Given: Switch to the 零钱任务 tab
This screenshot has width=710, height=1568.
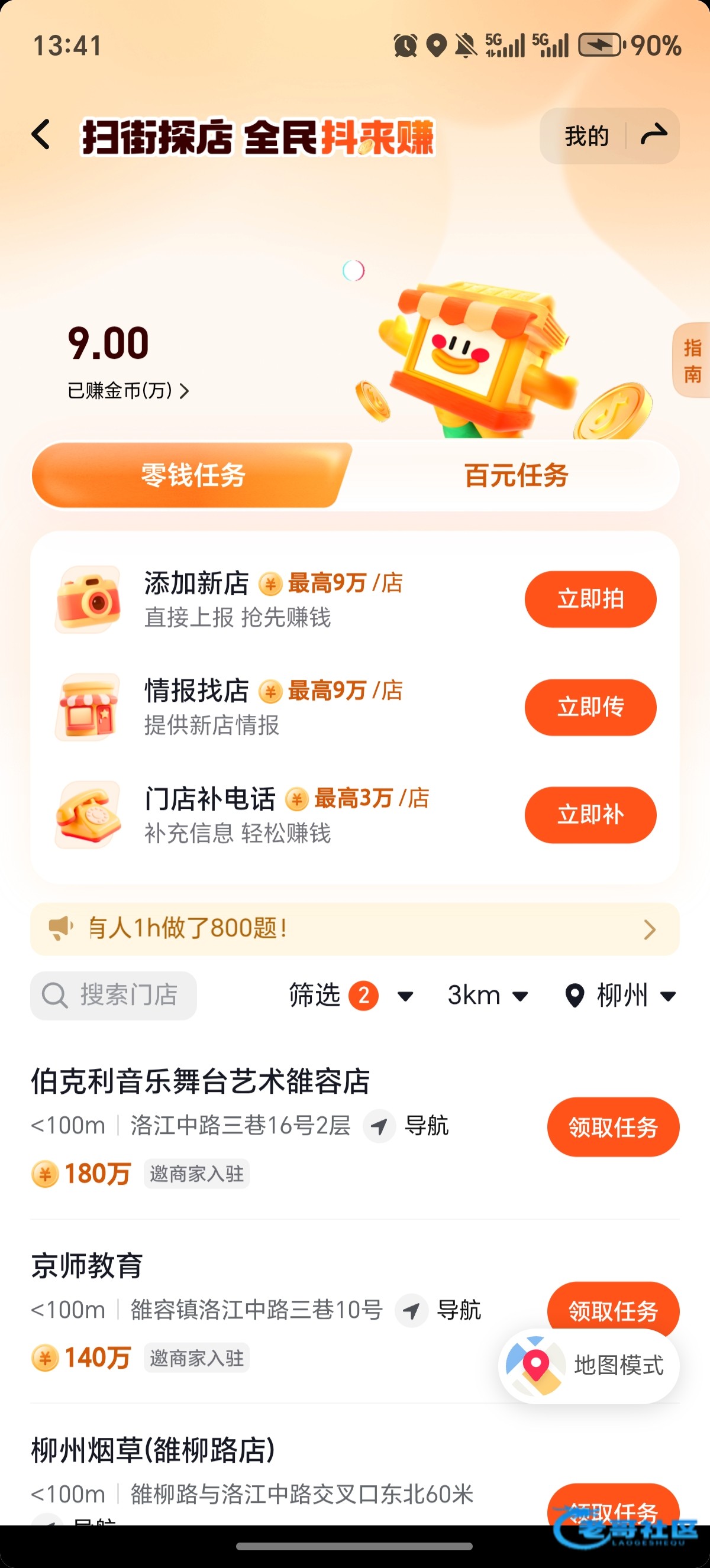Looking at the screenshot, I should [x=192, y=475].
